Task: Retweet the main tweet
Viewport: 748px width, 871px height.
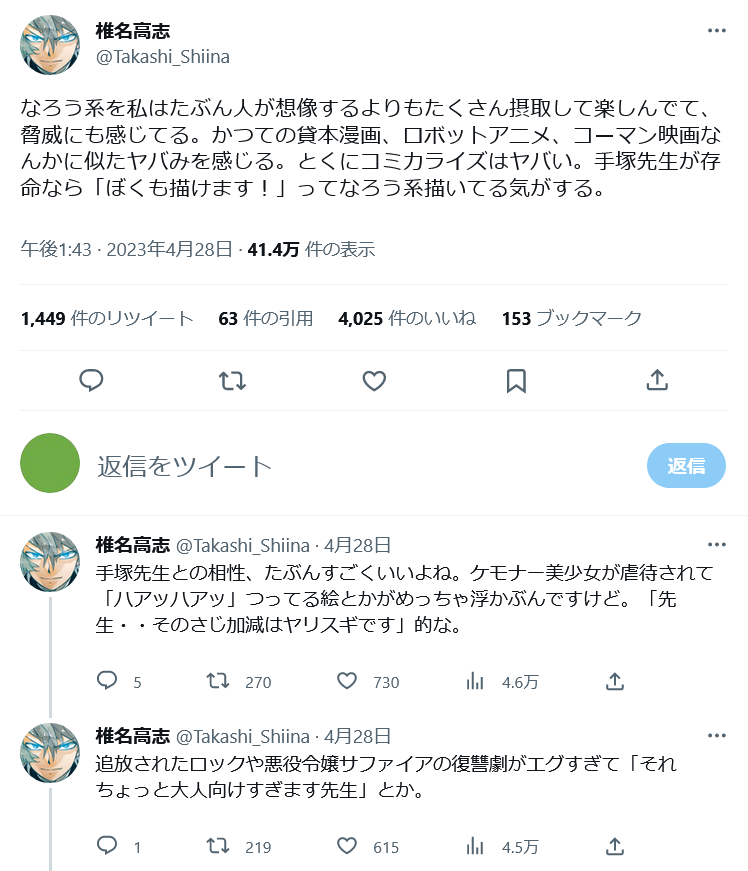Action: pos(233,380)
